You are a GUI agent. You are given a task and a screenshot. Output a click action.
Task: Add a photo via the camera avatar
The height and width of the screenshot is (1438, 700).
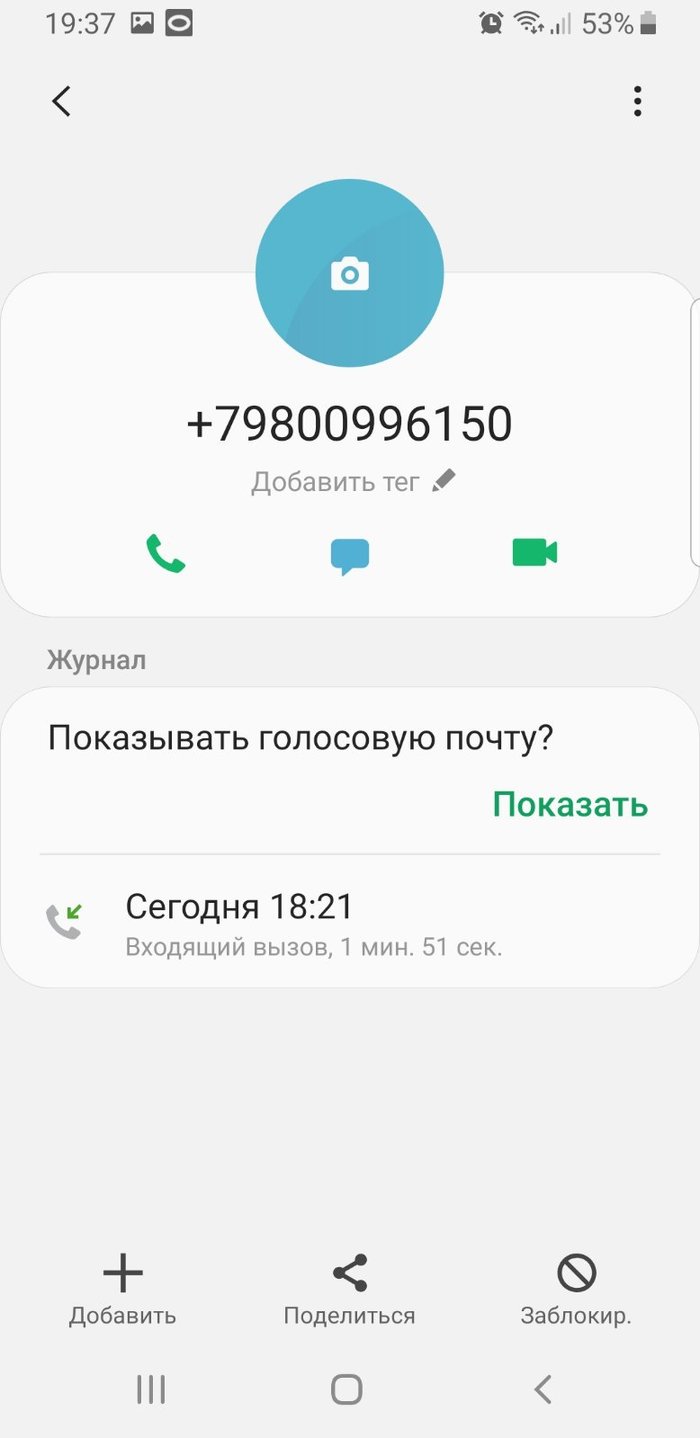349,273
